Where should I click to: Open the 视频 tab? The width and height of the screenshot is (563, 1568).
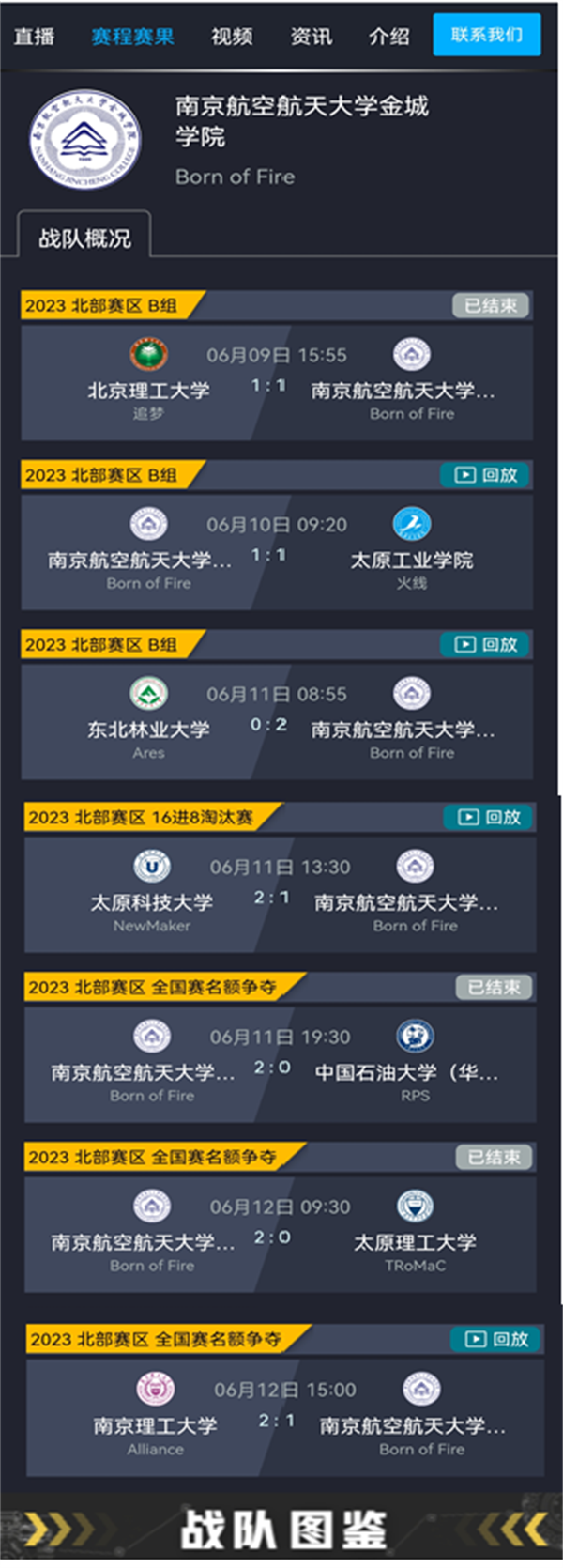coord(232,37)
